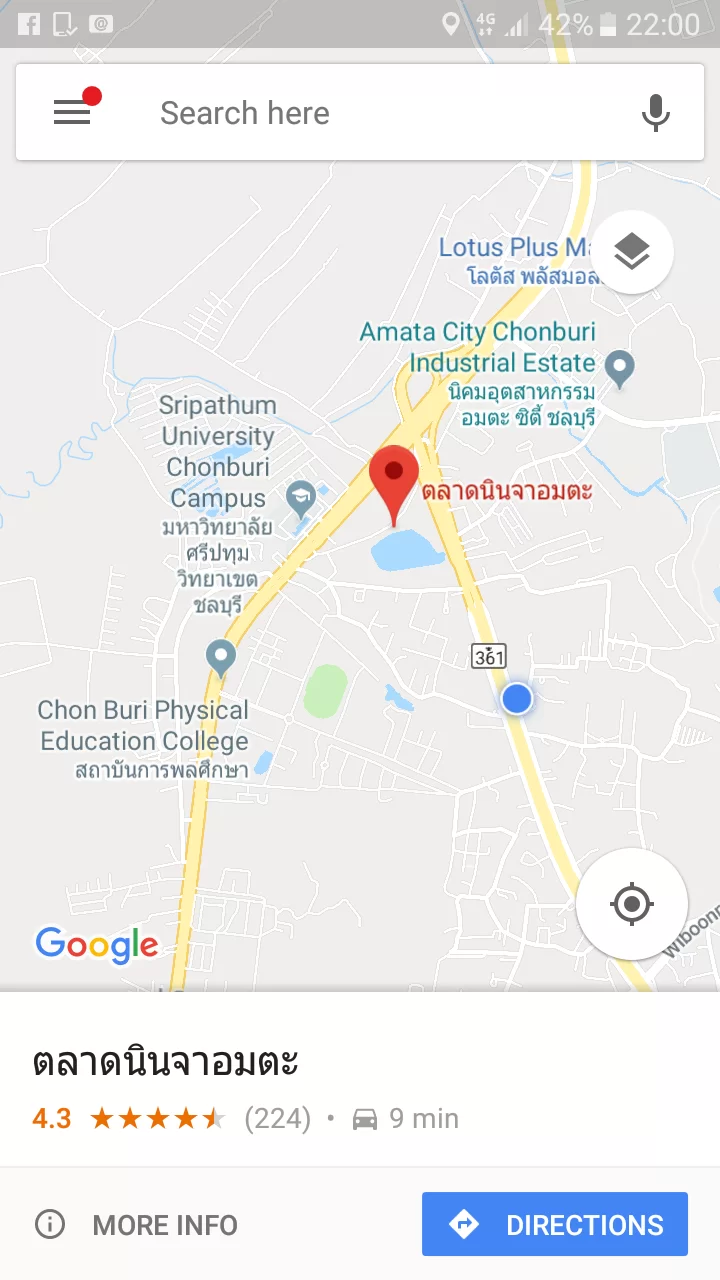The image size is (720, 1280).
Task: Get DIRECTIONS to ตลาดนินจาอมตะ
Action: tap(555, 1224)
